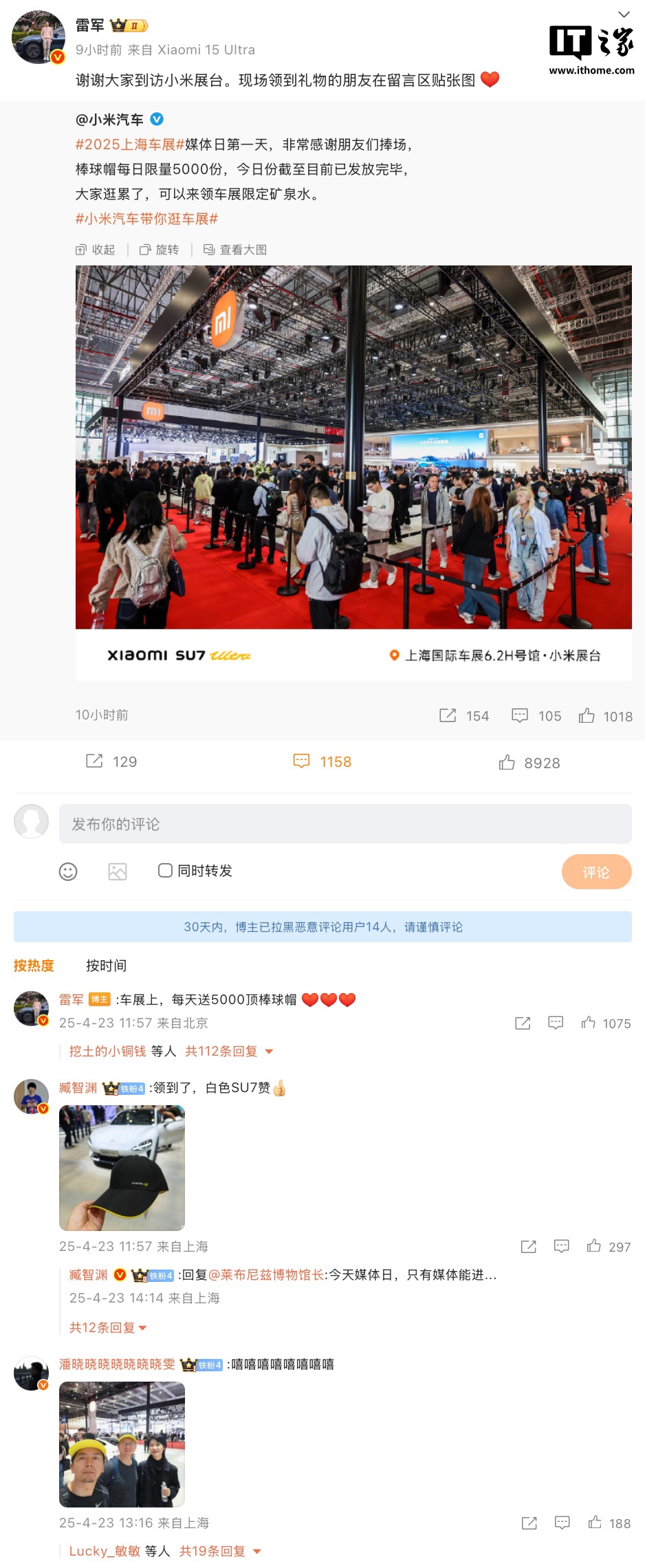
Task: Open 臧智渊's baseball cap photo
Action: [x=122, y=1168]
